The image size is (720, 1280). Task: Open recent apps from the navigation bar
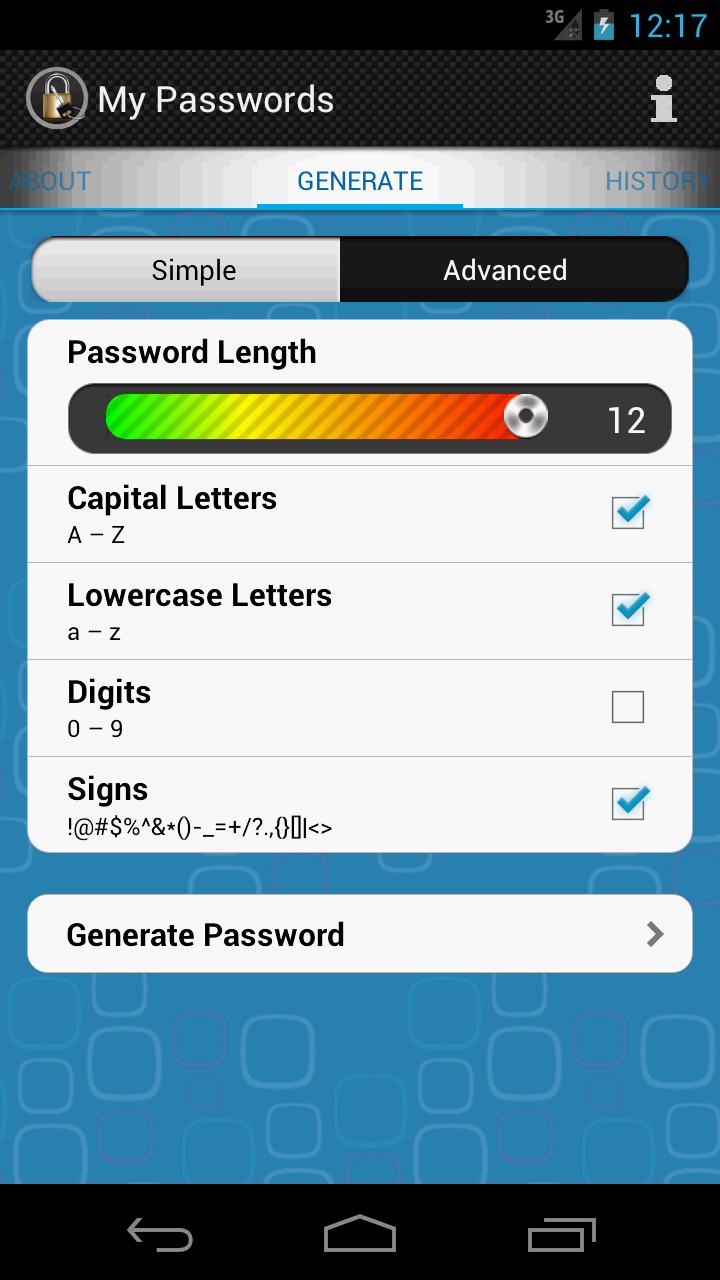pos(560,1235)
